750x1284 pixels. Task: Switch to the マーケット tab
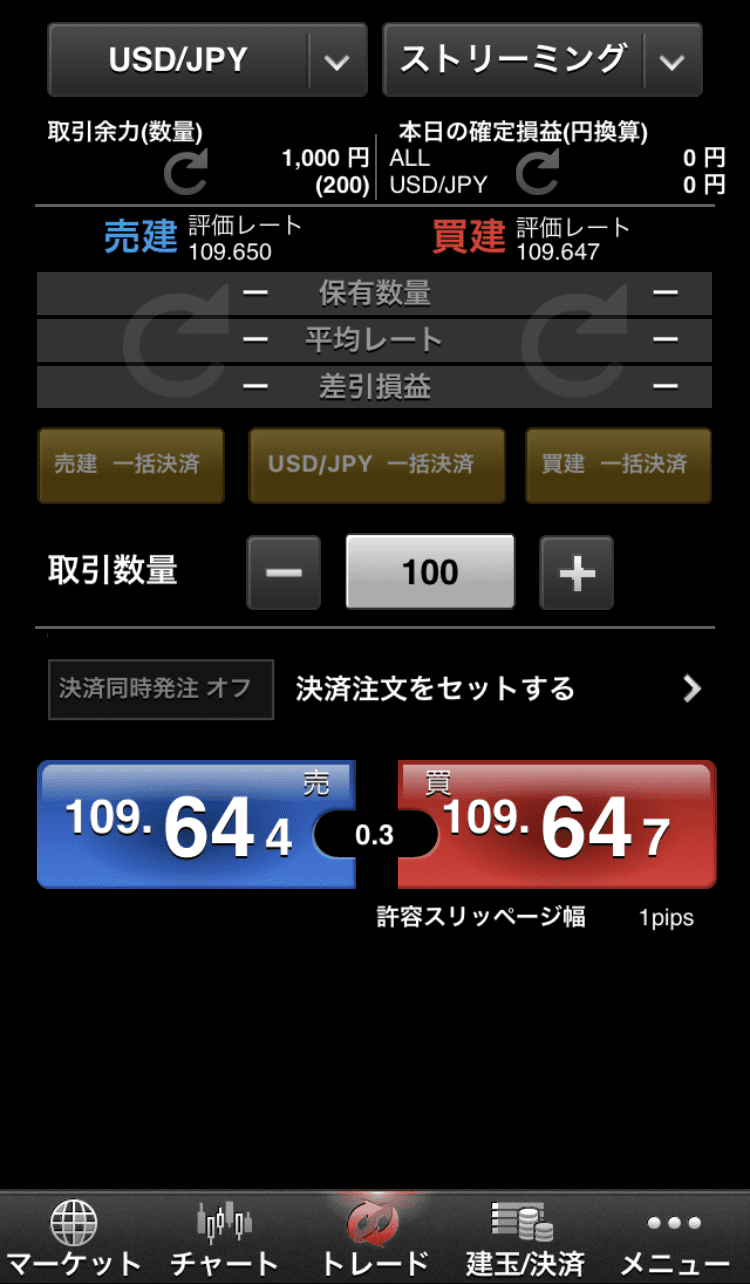(74, 1238)
